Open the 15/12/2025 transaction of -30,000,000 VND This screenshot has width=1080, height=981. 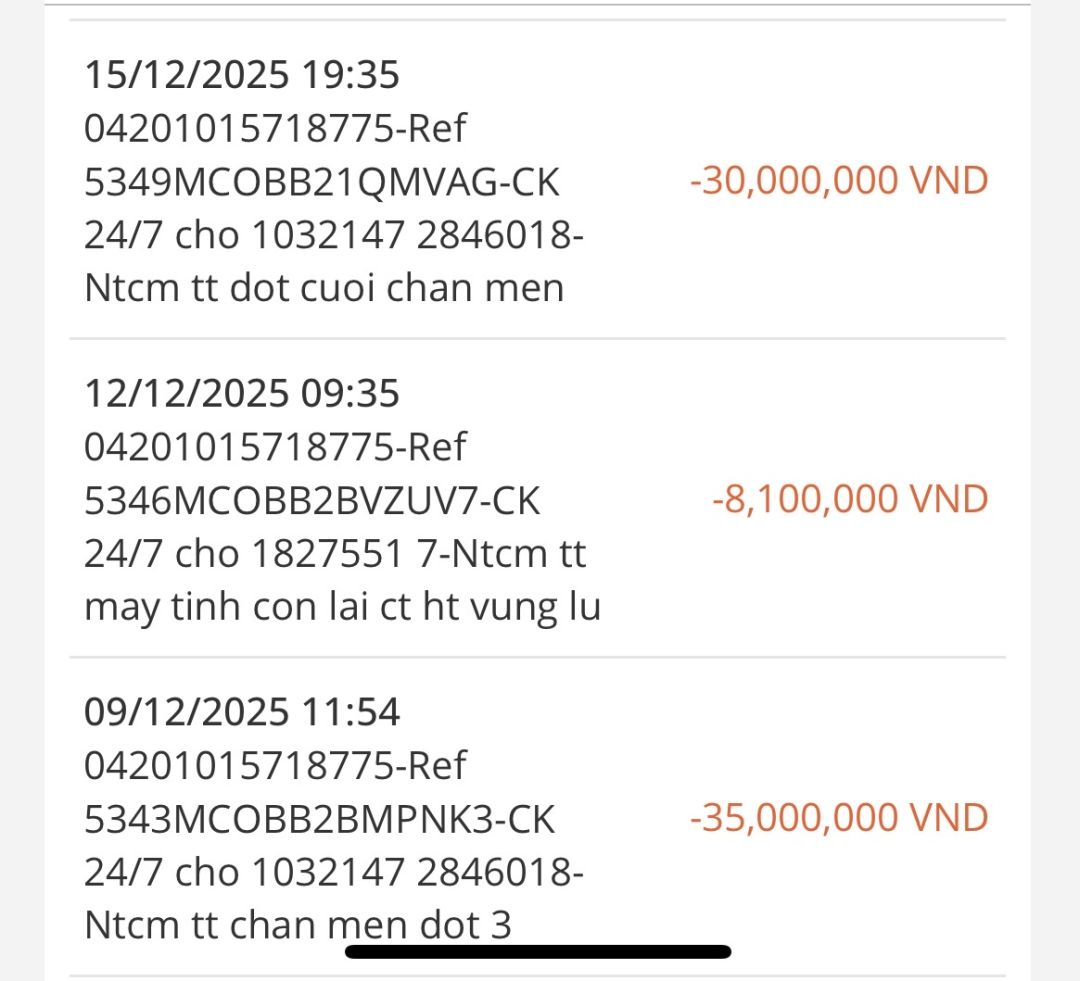tap(536, 181)
